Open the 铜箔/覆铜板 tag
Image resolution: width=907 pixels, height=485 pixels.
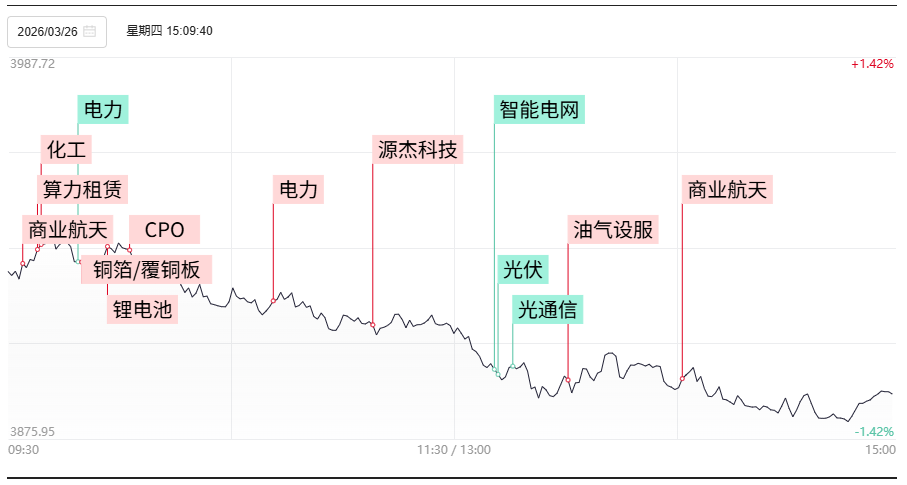(x=146, y=269)
